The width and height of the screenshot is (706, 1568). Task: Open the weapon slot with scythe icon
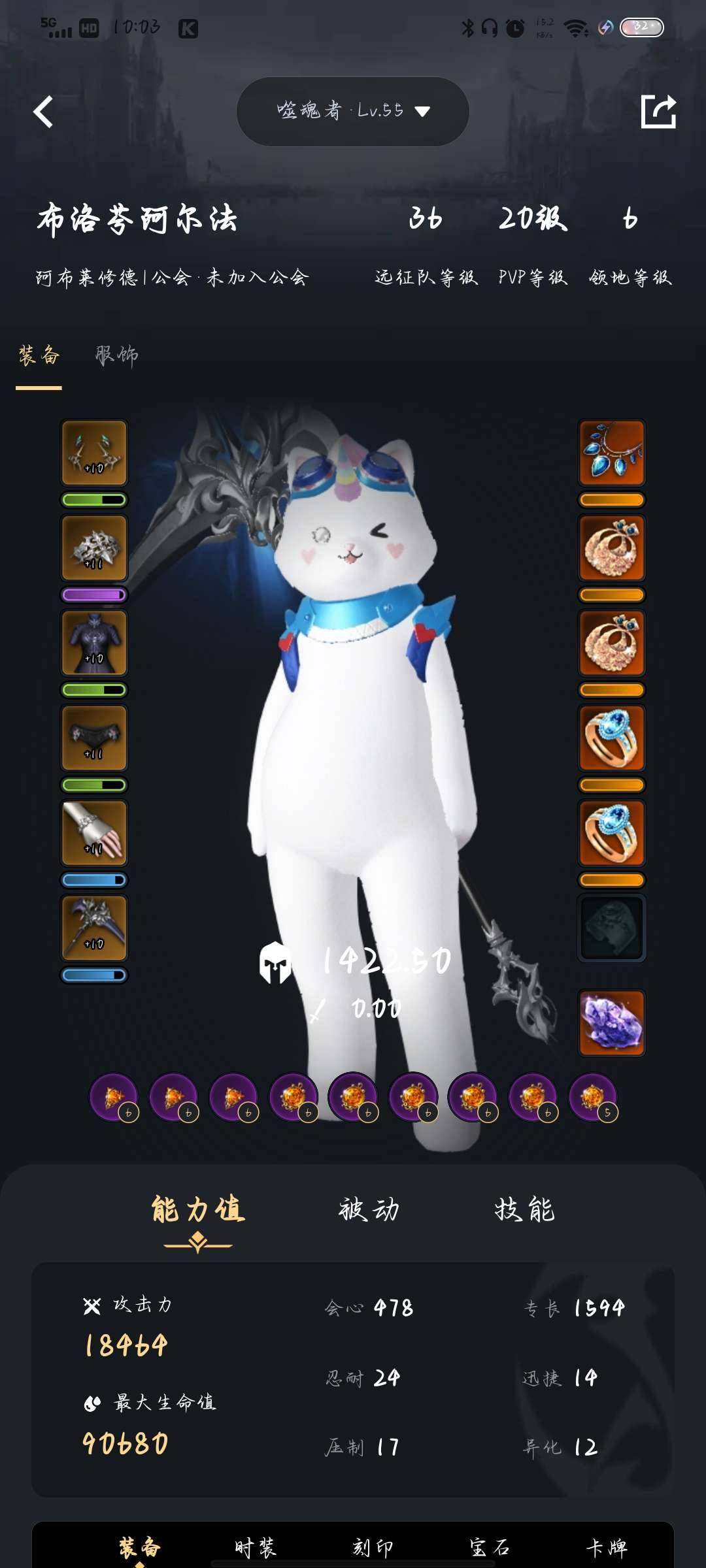94,928
